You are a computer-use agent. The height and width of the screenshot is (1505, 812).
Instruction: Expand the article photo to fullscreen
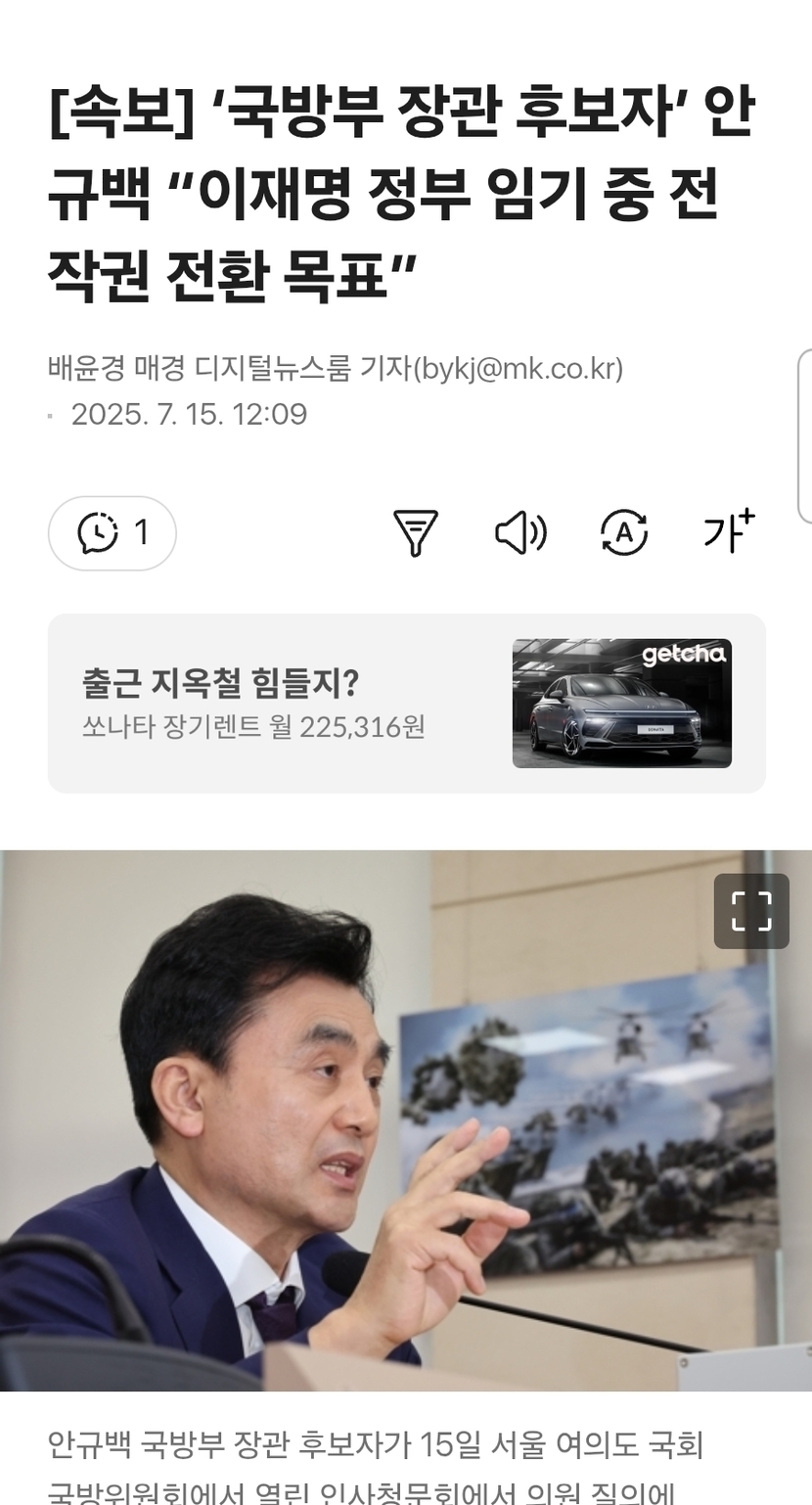[x=751, y=911]
